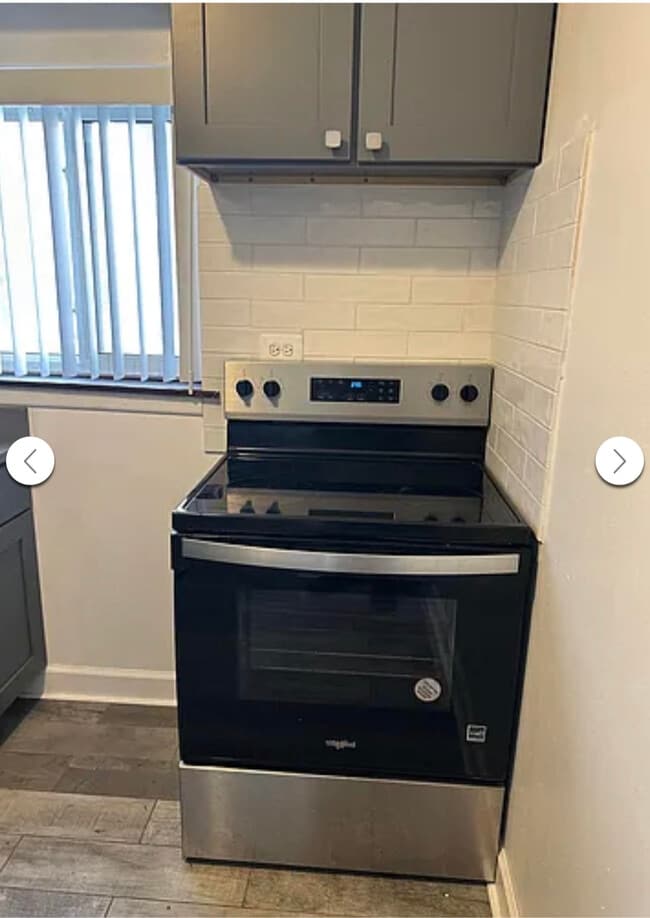Advance to the next photo
The height and width of the screenshot is (918, 650).
(619, 461)
